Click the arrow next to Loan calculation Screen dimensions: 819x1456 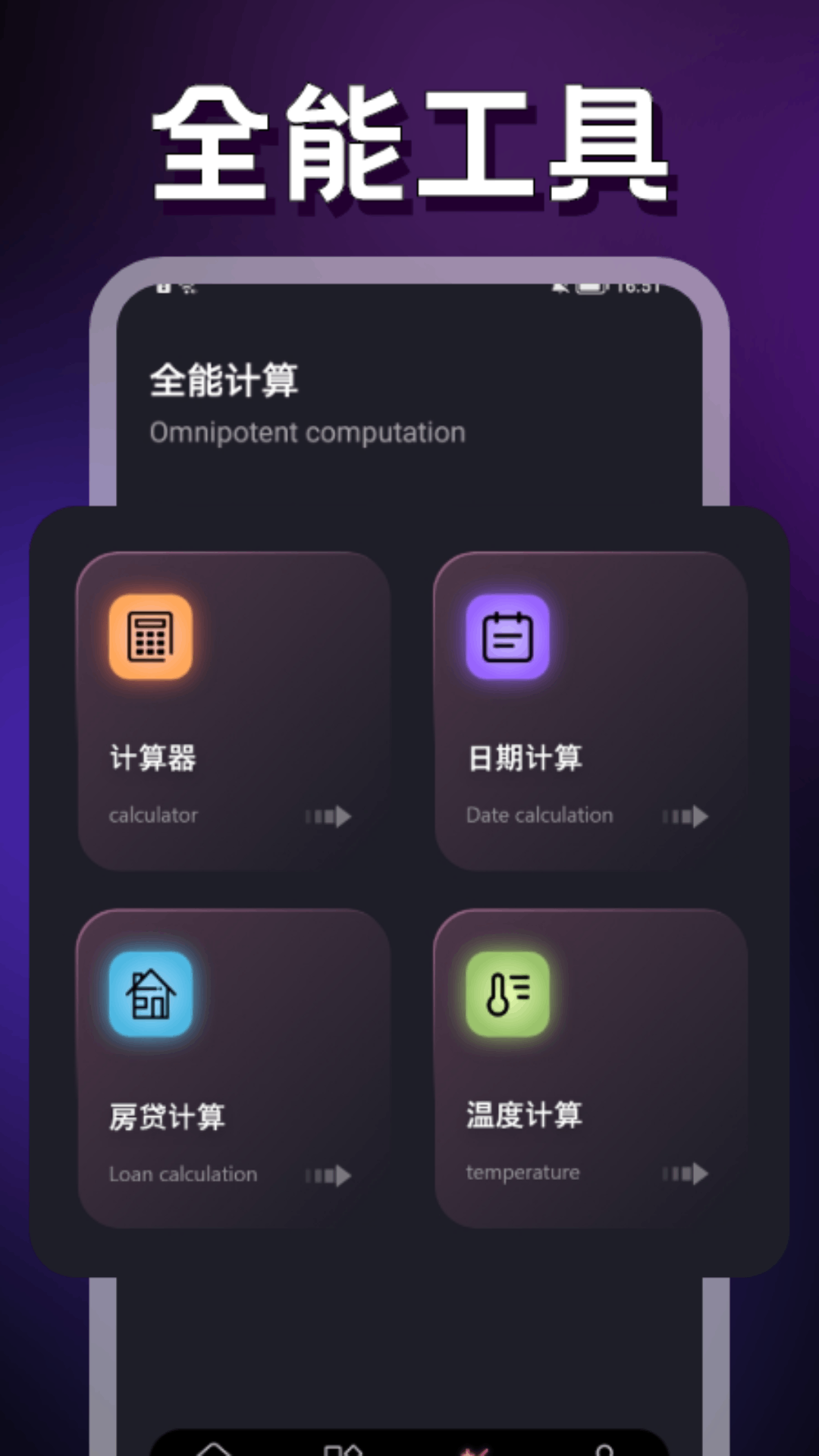(x=330, y=1175)
